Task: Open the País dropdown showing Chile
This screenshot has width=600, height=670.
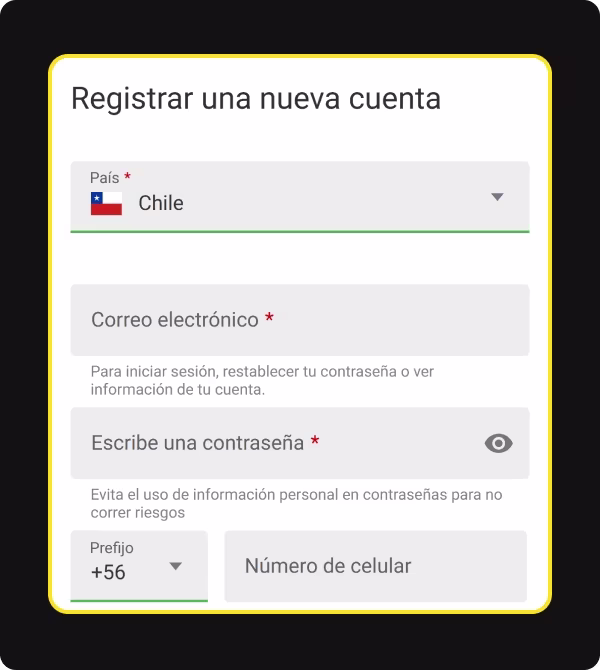Action: point(299,197)
